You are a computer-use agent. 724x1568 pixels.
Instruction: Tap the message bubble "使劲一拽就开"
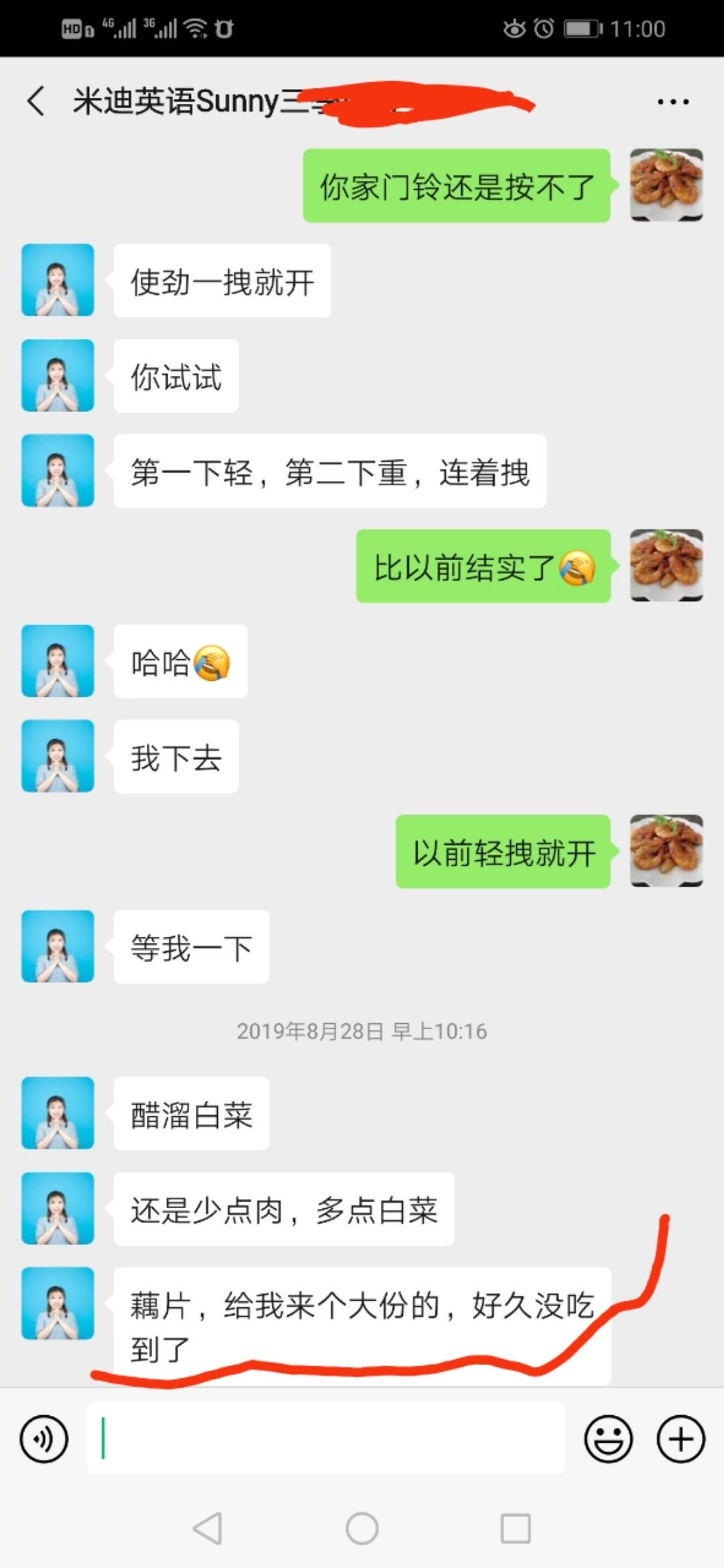pos(221,281)
